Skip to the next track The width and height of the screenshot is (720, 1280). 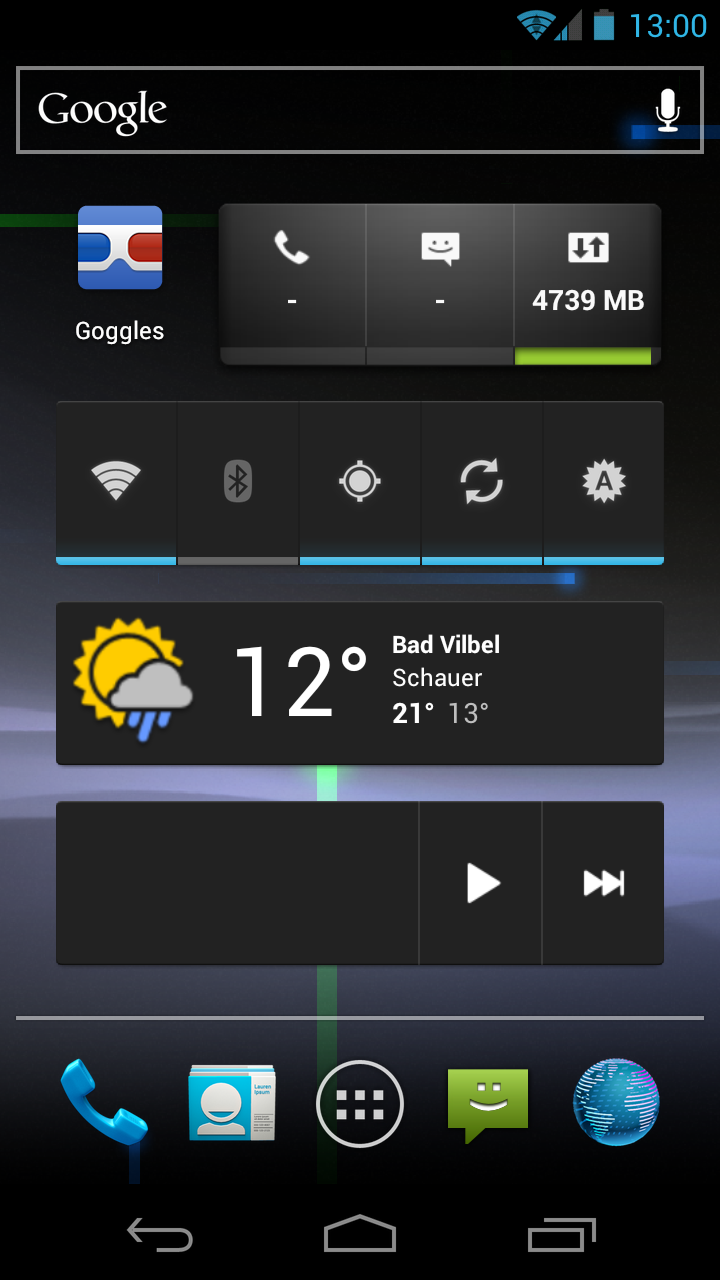[x=603, y=883]
